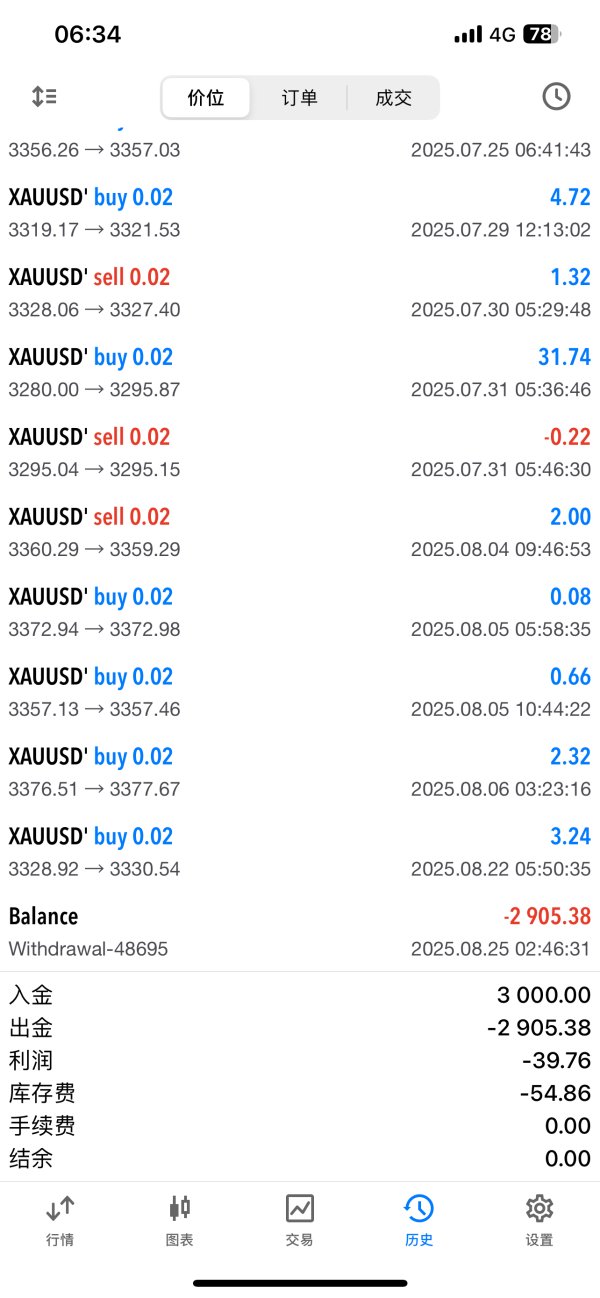Open the 设置 tab
600x1298 pixels.
(539, 1220)
